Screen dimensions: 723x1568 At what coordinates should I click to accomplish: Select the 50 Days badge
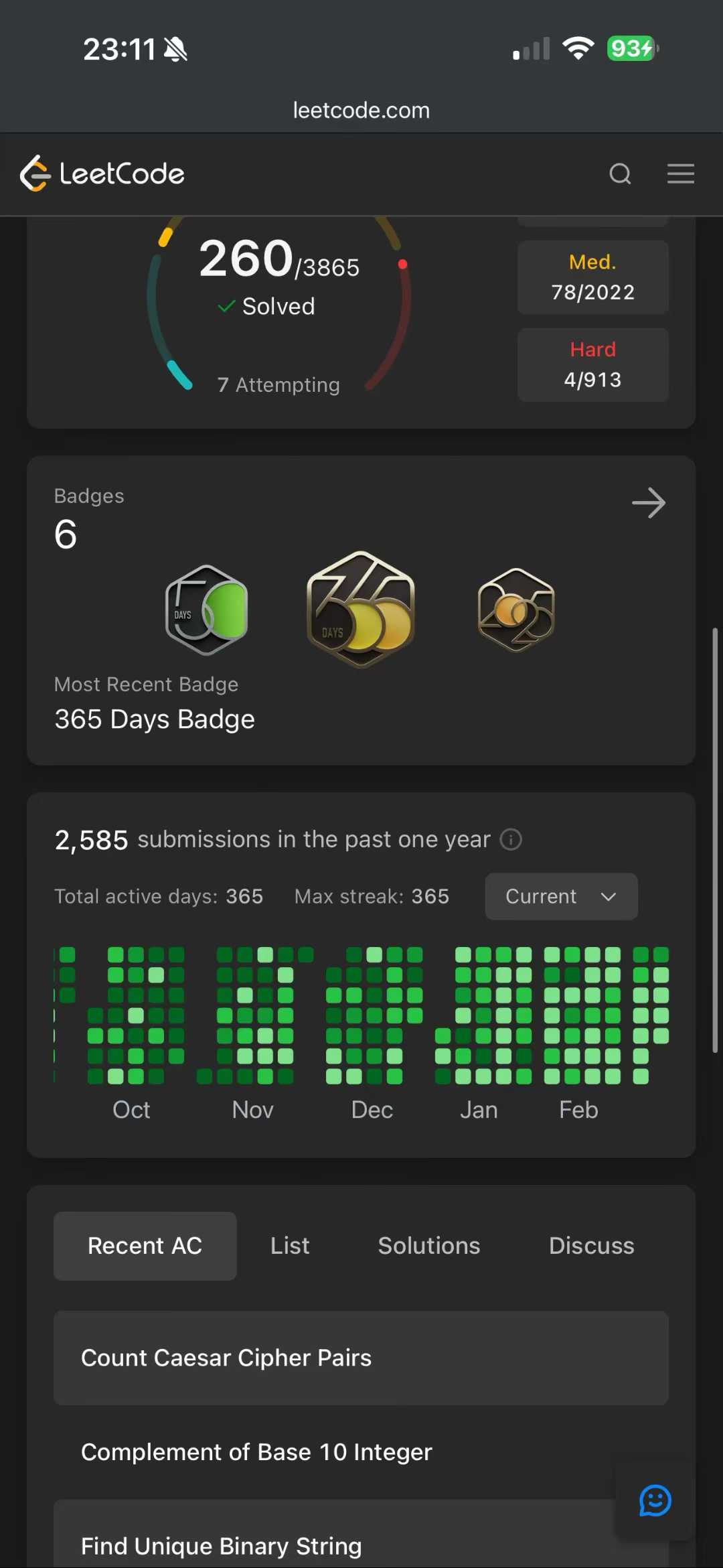(207, 610)
